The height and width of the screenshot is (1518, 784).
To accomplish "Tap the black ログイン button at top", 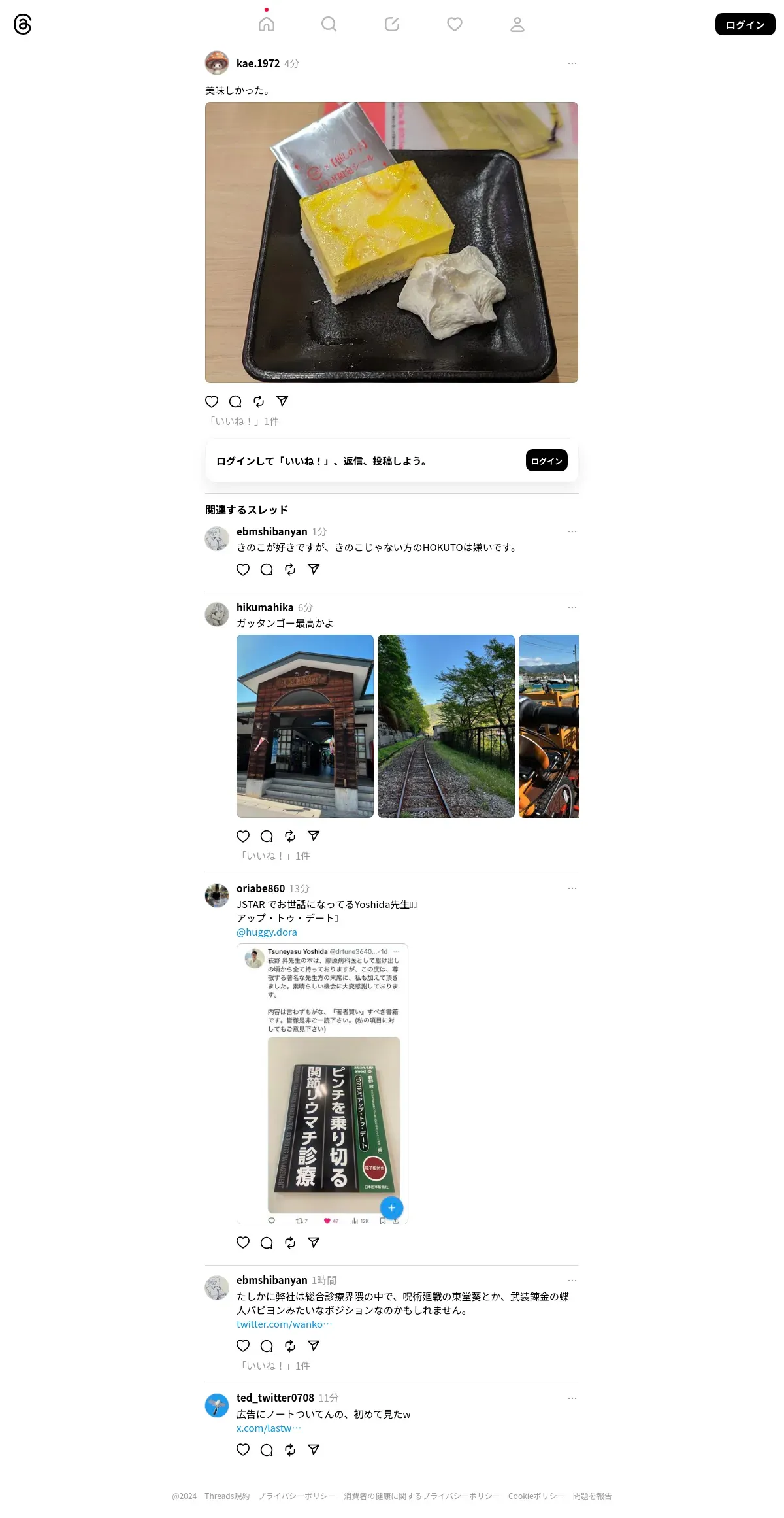I will [745, 25].
